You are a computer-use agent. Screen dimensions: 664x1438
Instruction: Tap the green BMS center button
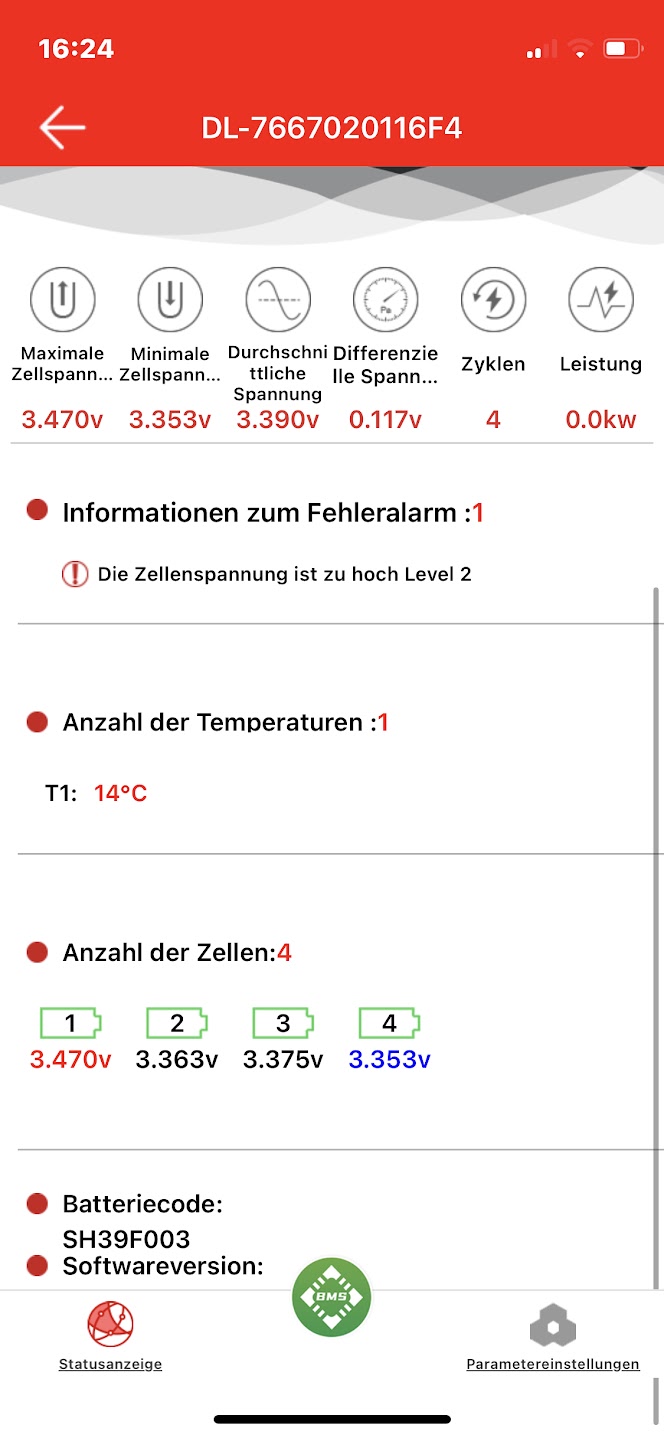pos(332,1297)
